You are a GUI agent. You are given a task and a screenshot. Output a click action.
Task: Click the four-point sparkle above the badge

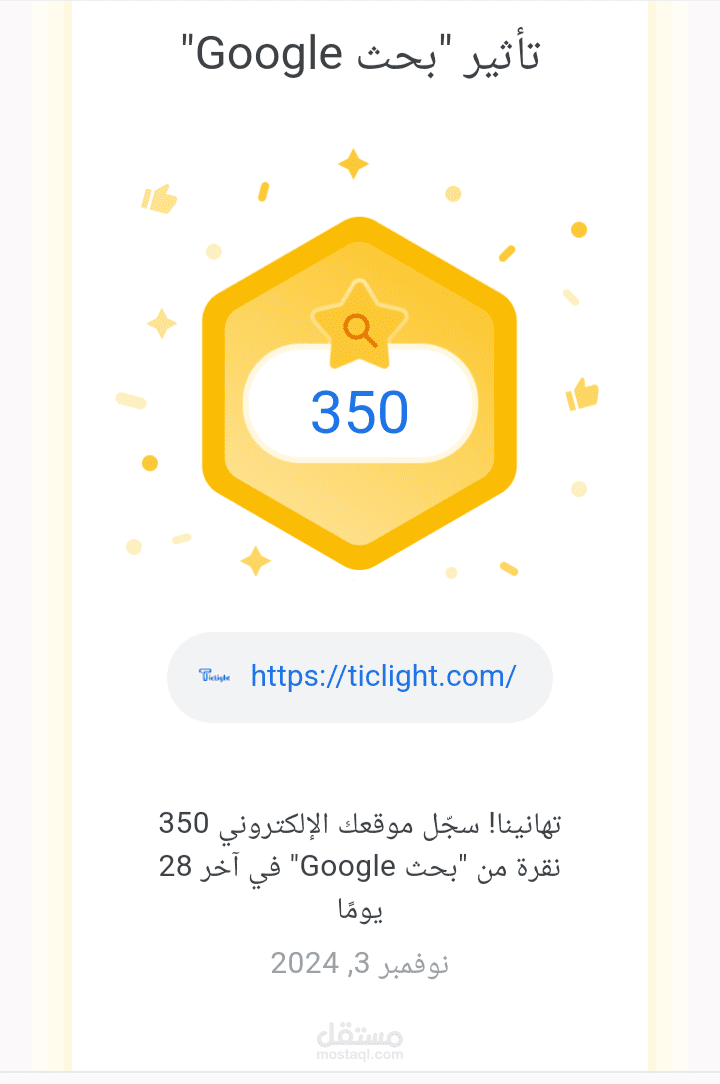point(355,163)
